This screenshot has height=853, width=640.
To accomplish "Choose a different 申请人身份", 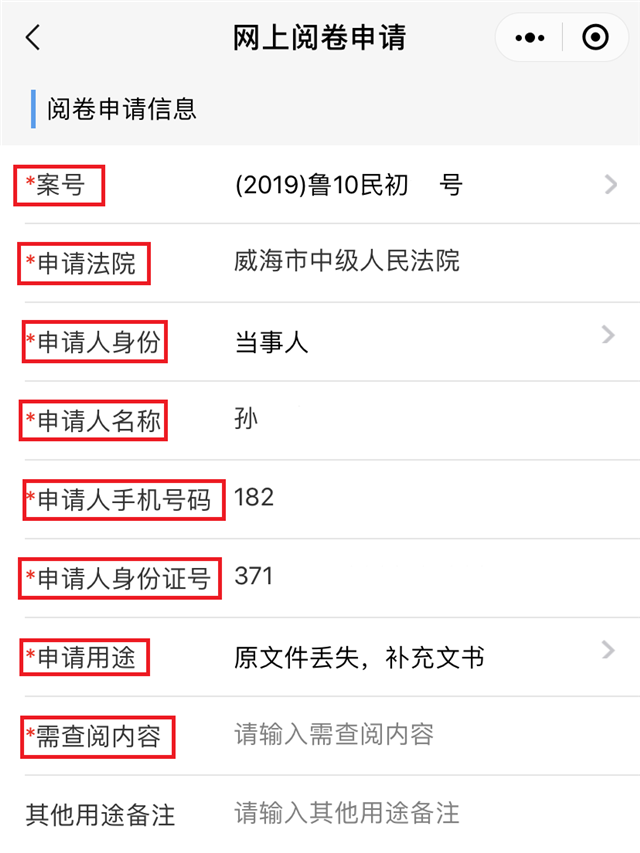I will coord(420,342).
